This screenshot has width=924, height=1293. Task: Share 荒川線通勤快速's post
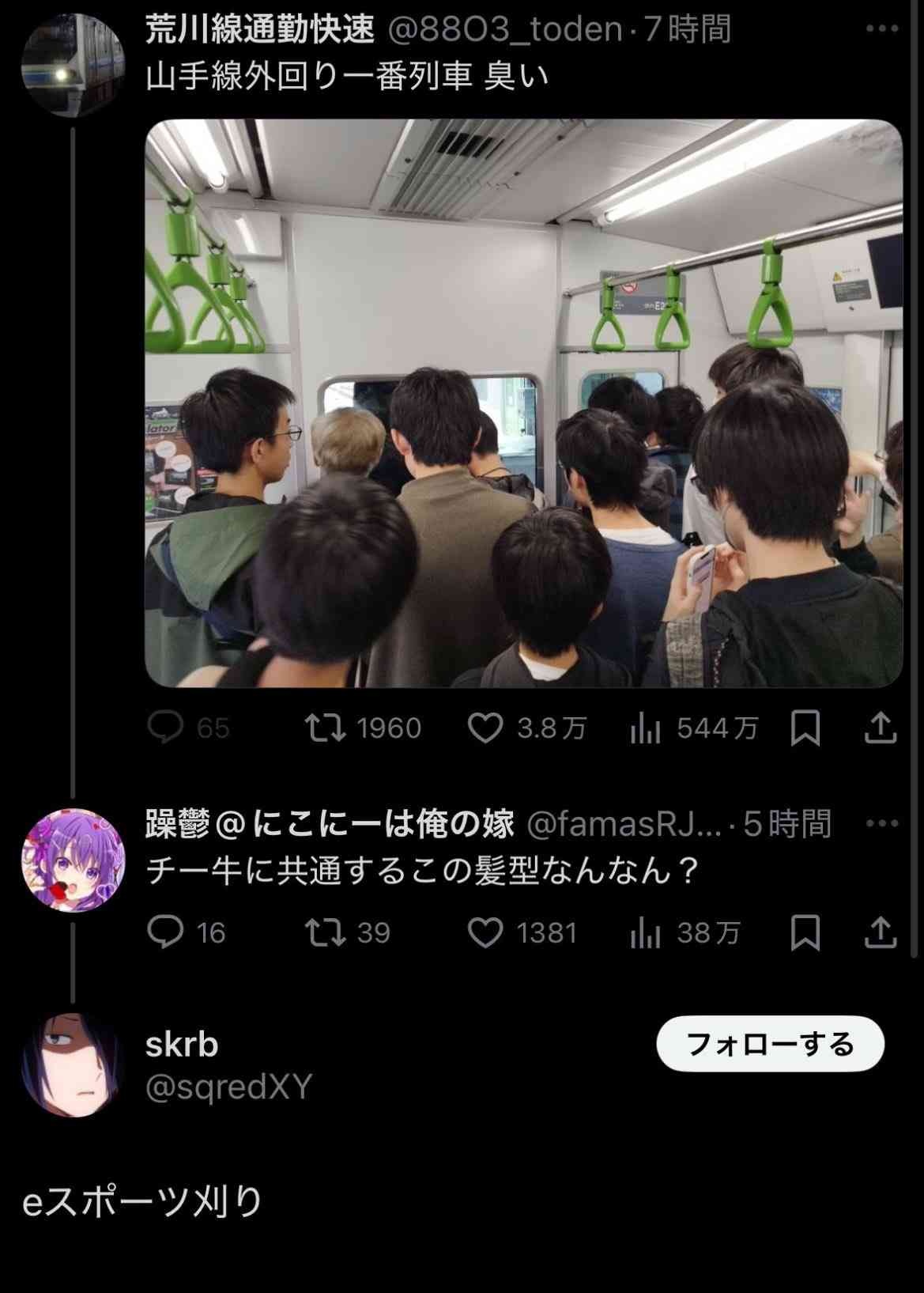pyautogui.click(x=880, y=728)
